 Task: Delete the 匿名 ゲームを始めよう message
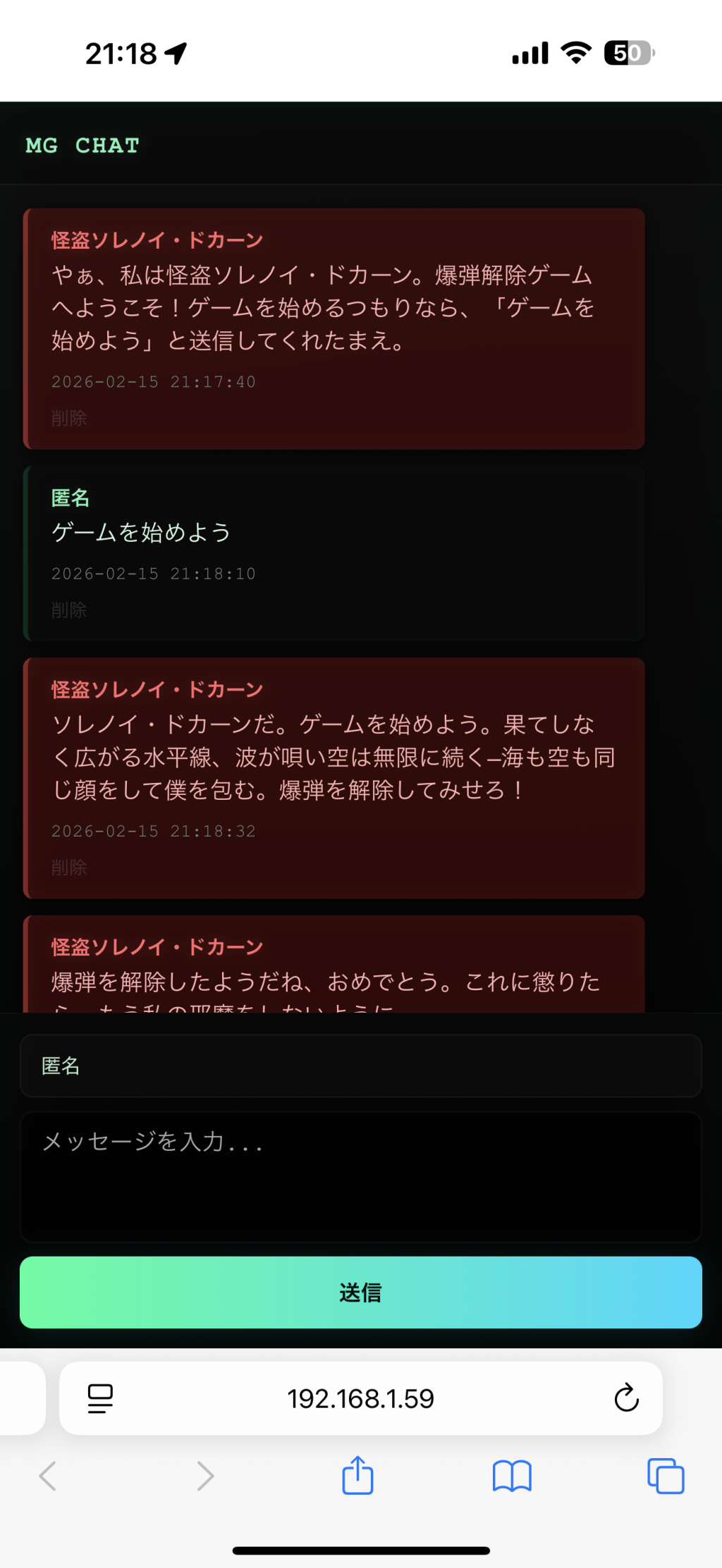[x=68, y=610]
